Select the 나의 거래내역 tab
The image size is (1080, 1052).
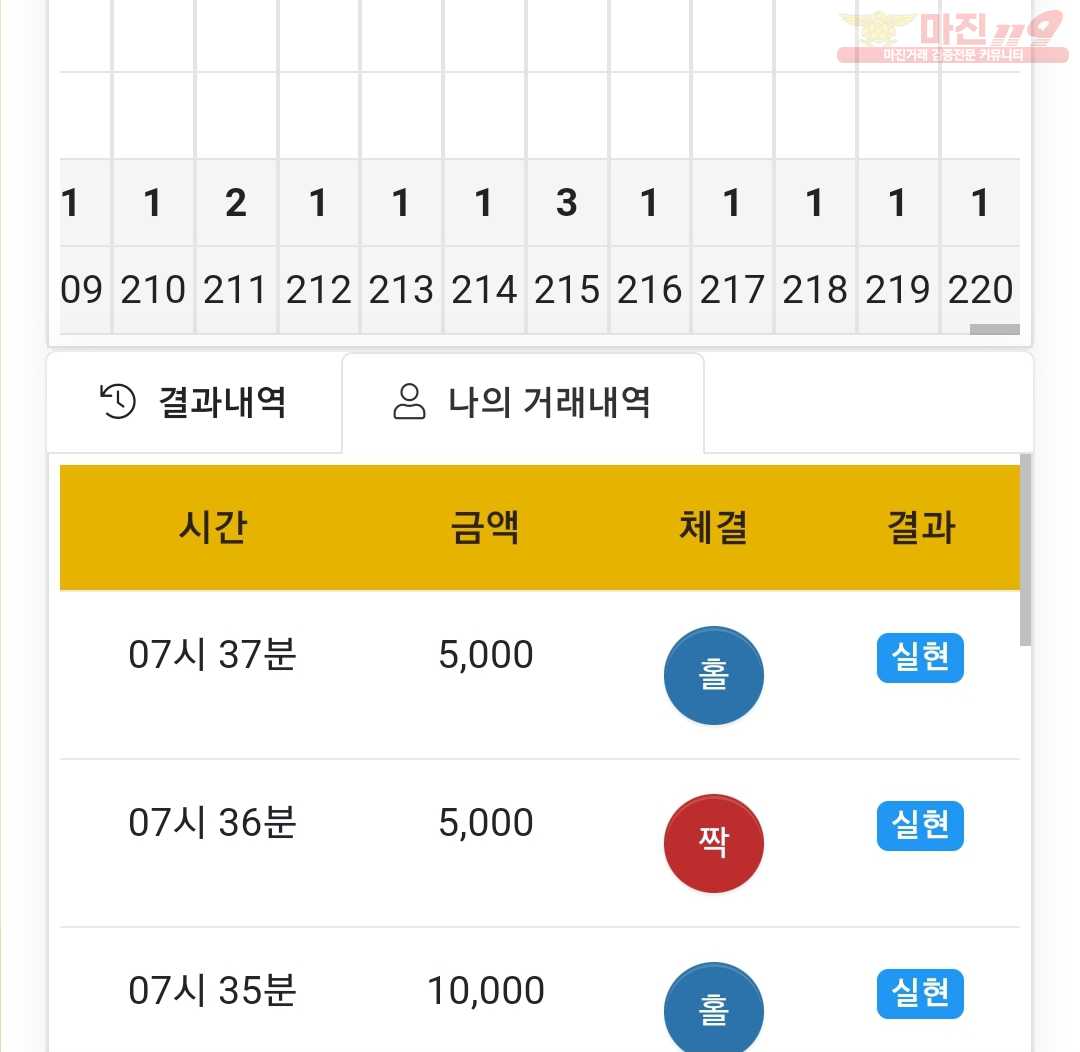click(522, 402)
